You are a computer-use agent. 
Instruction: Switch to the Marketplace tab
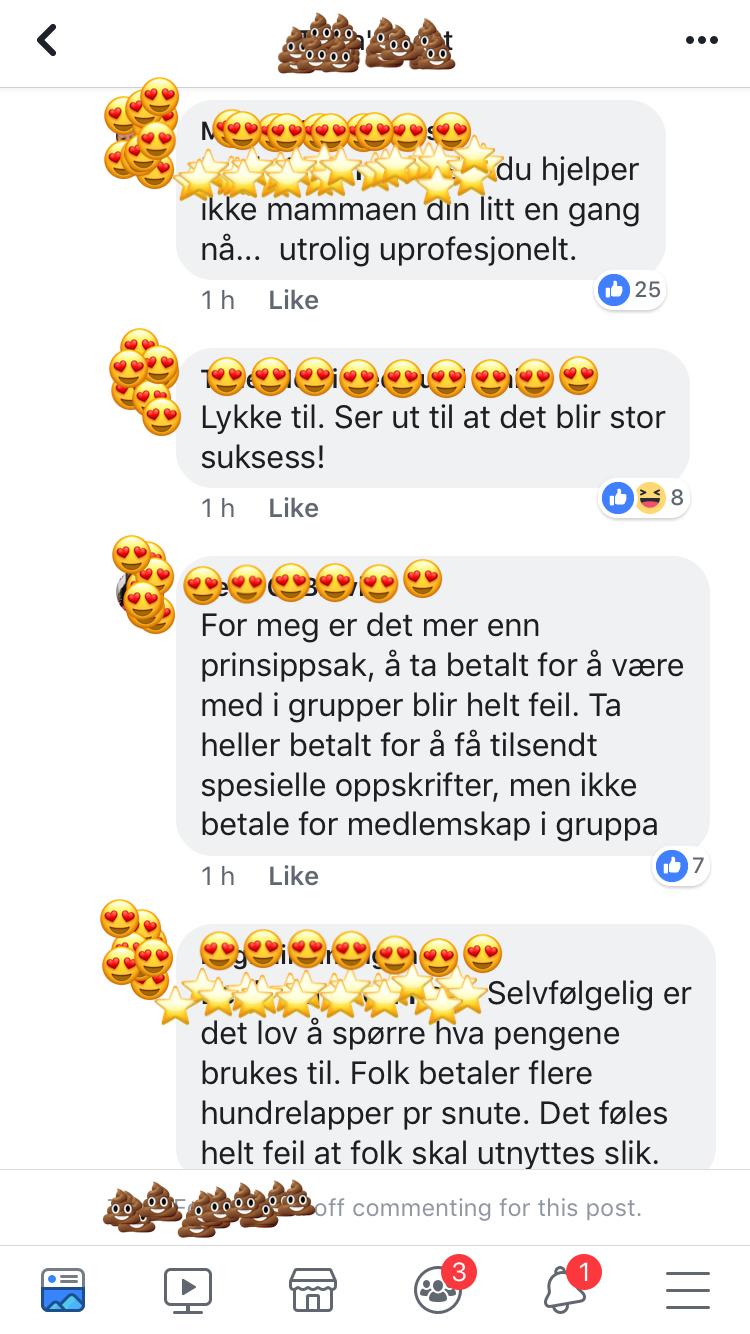click(312, 1290)
